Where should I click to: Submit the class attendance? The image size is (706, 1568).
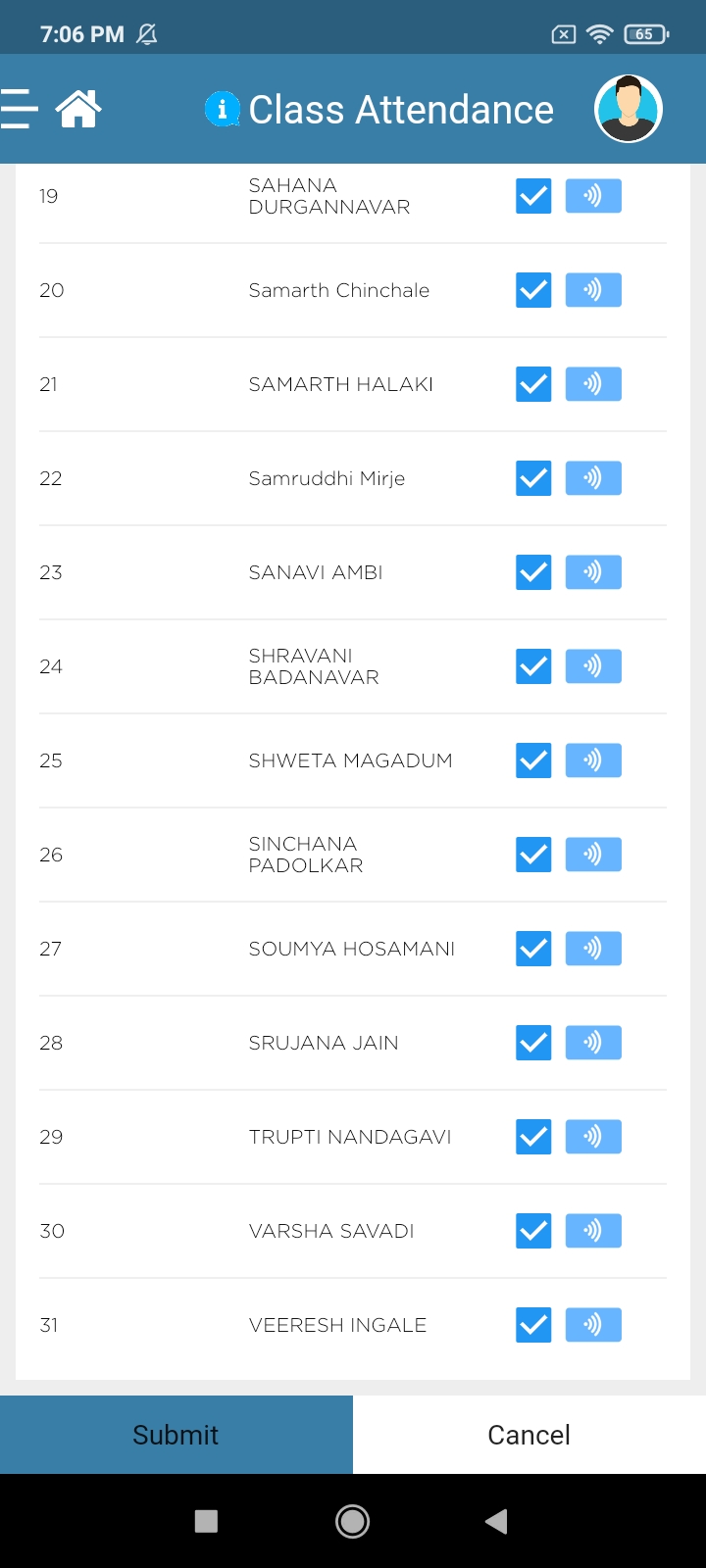click(x=176, y=1435)
